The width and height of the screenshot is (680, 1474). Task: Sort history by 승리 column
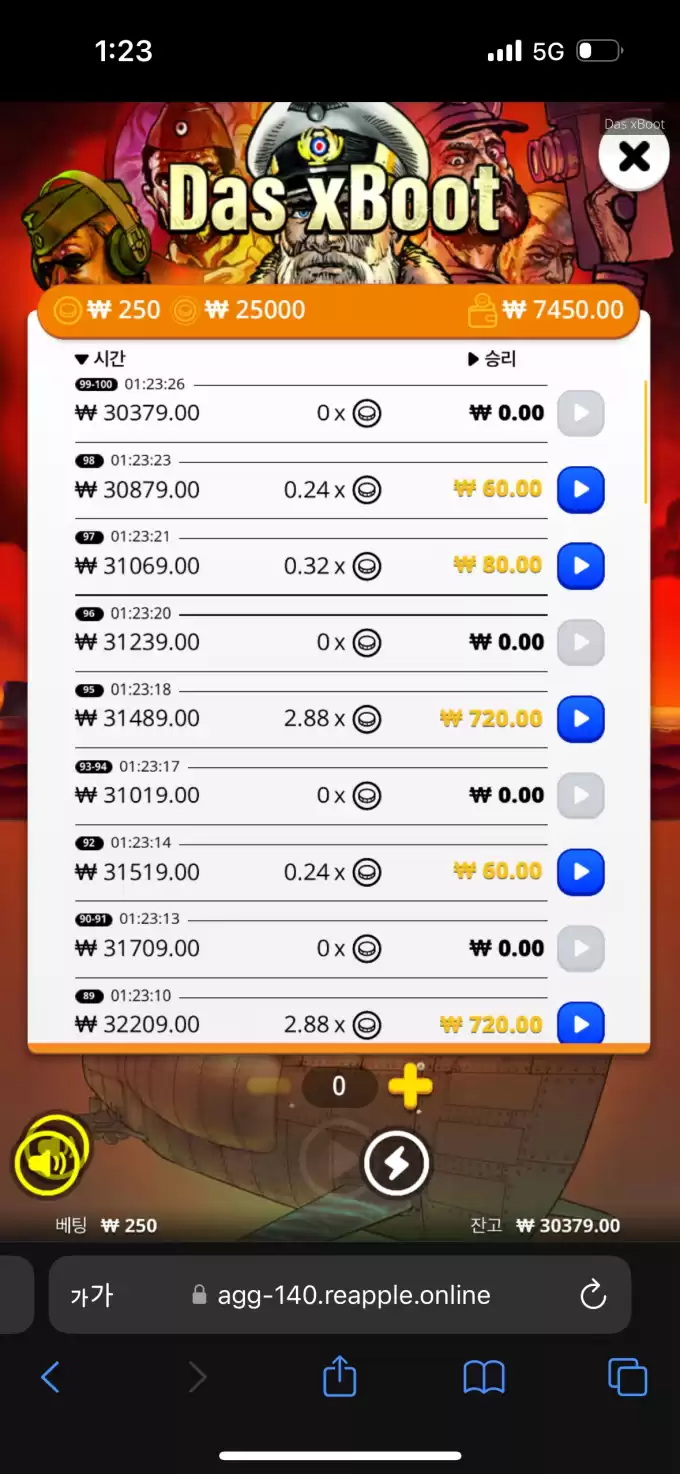[491, 359]
